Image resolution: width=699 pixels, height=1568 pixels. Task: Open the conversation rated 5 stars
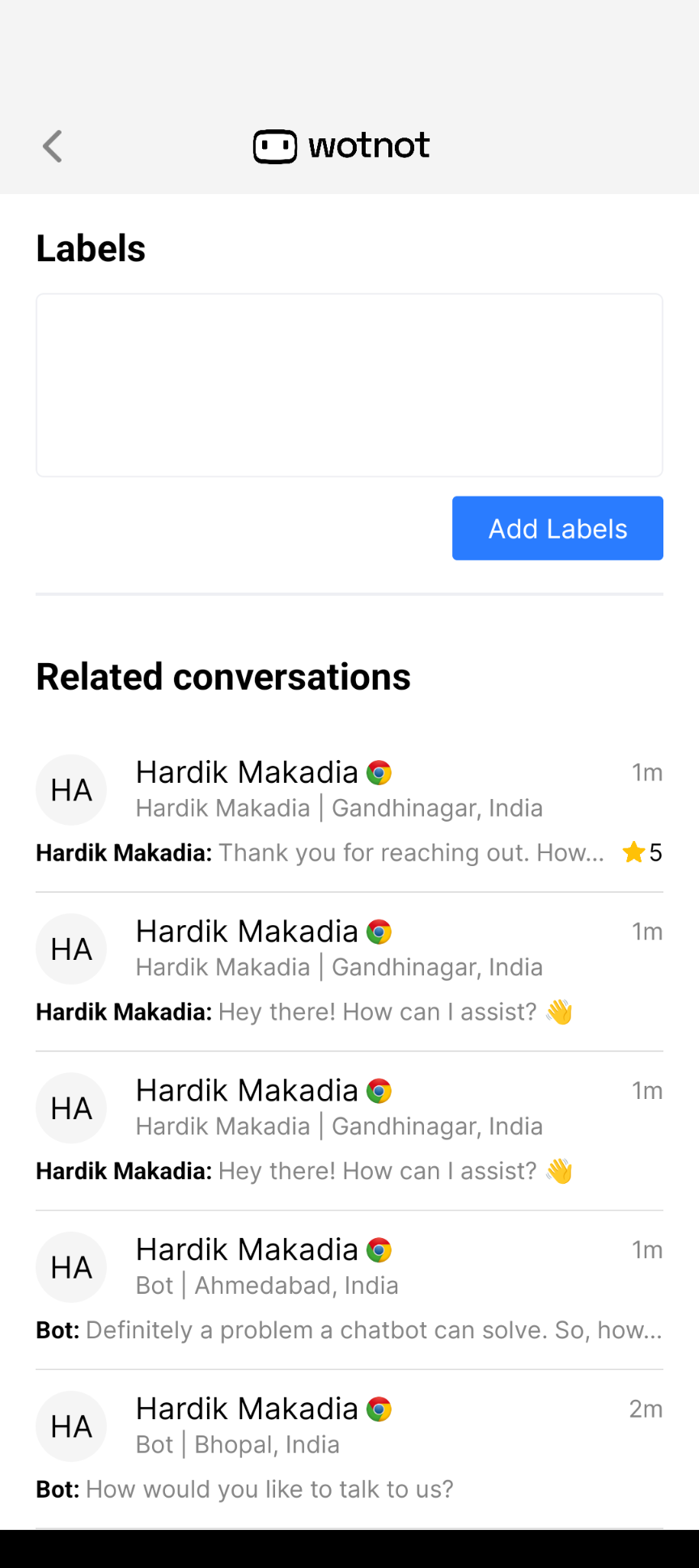(349, 813)
